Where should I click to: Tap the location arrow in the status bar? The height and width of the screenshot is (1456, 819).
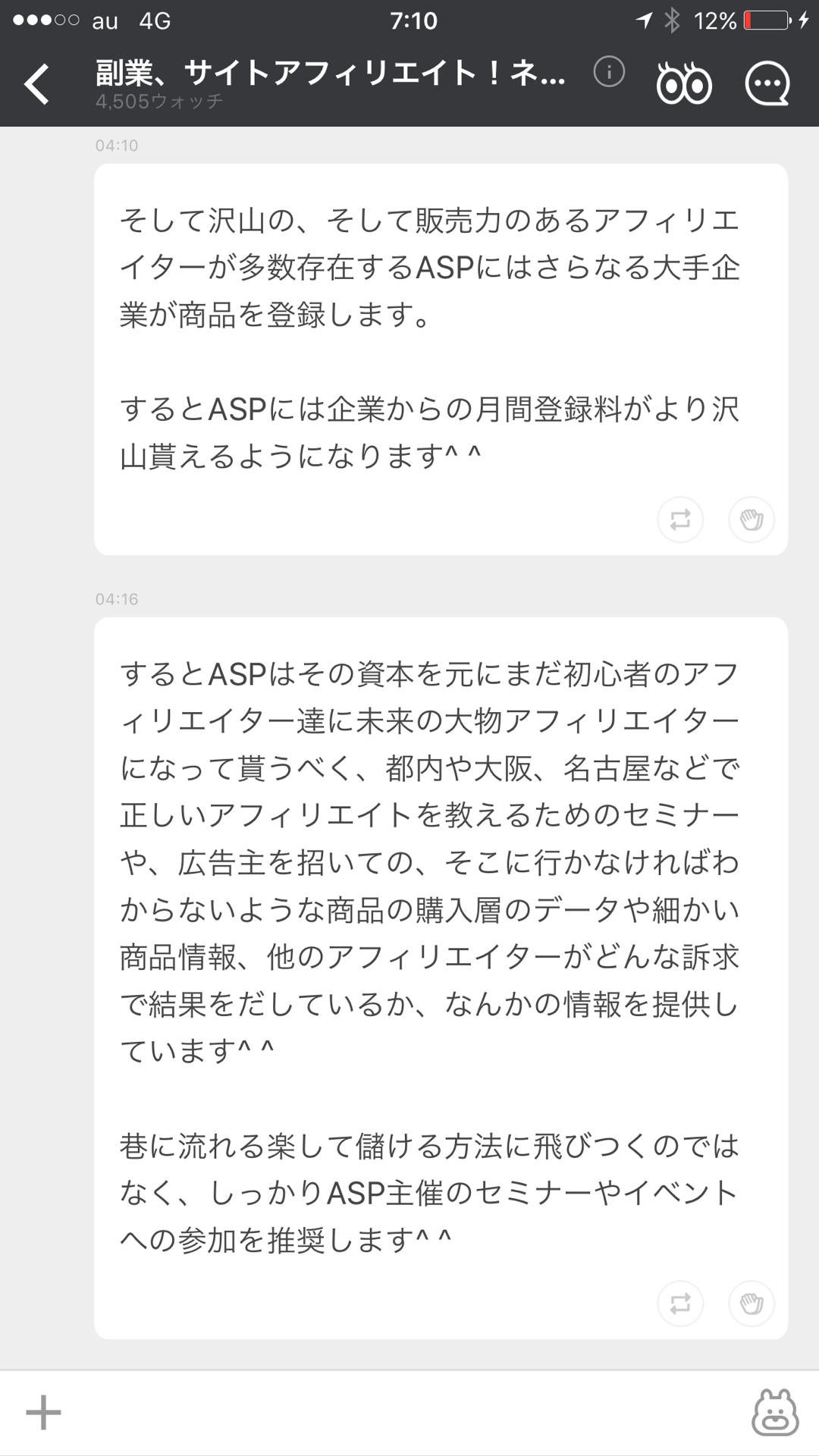643,20
